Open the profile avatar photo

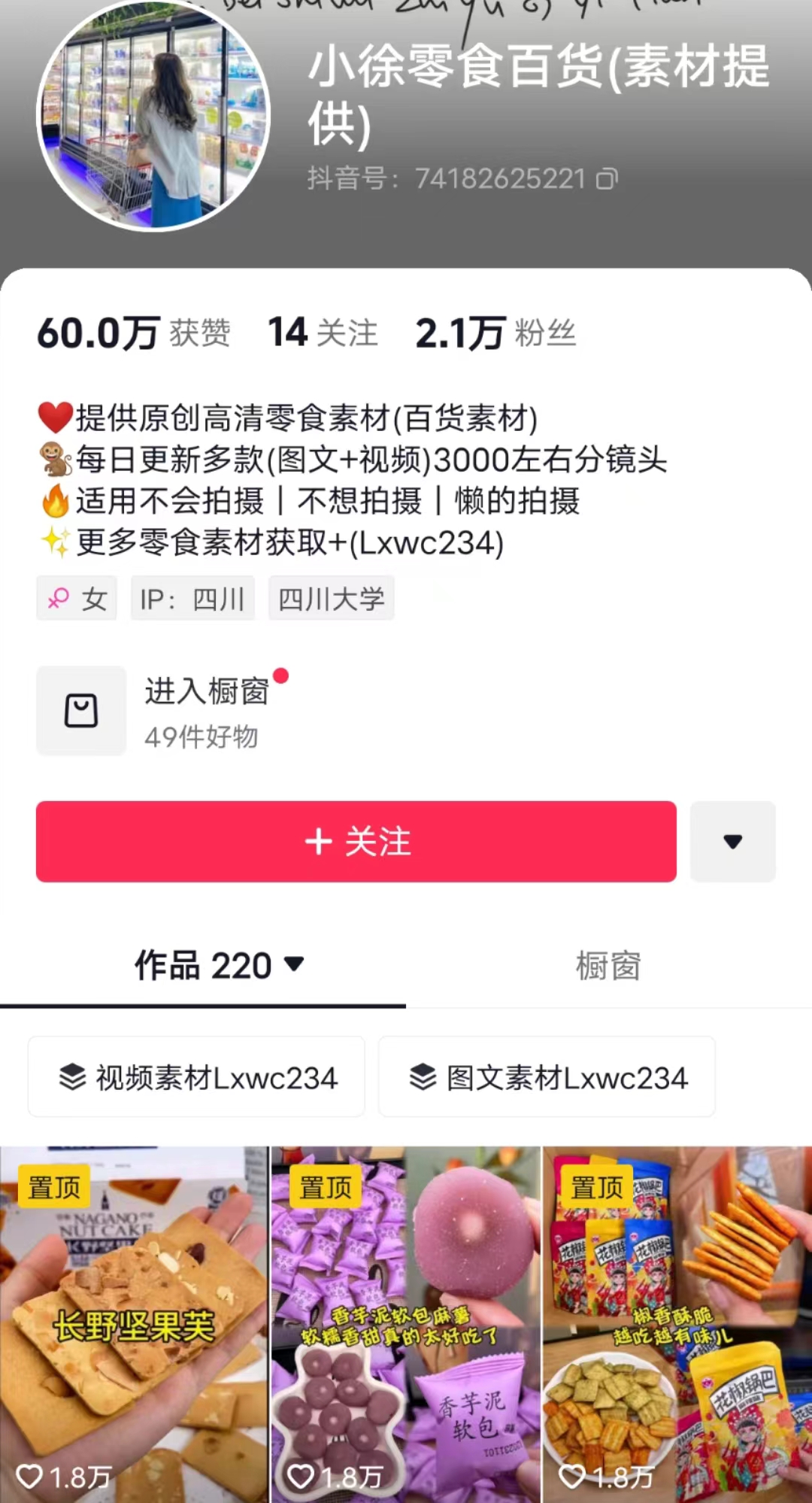(153, 117)
